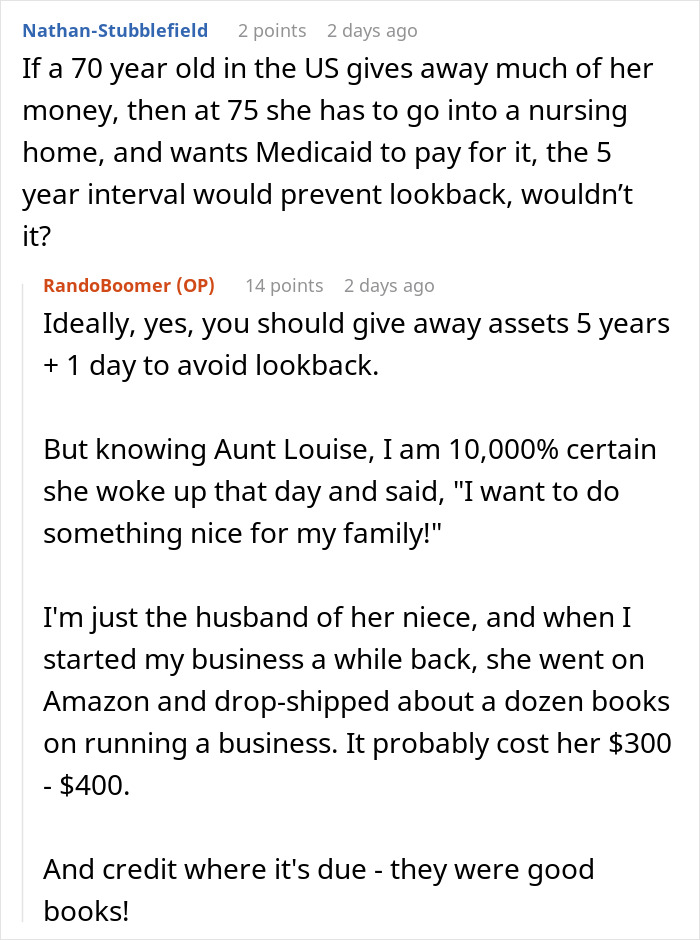Image resolution: width=700 pixels, height=940 pixels.
Task: View RandoBoomer's profile page
Action: coord(107,285)
